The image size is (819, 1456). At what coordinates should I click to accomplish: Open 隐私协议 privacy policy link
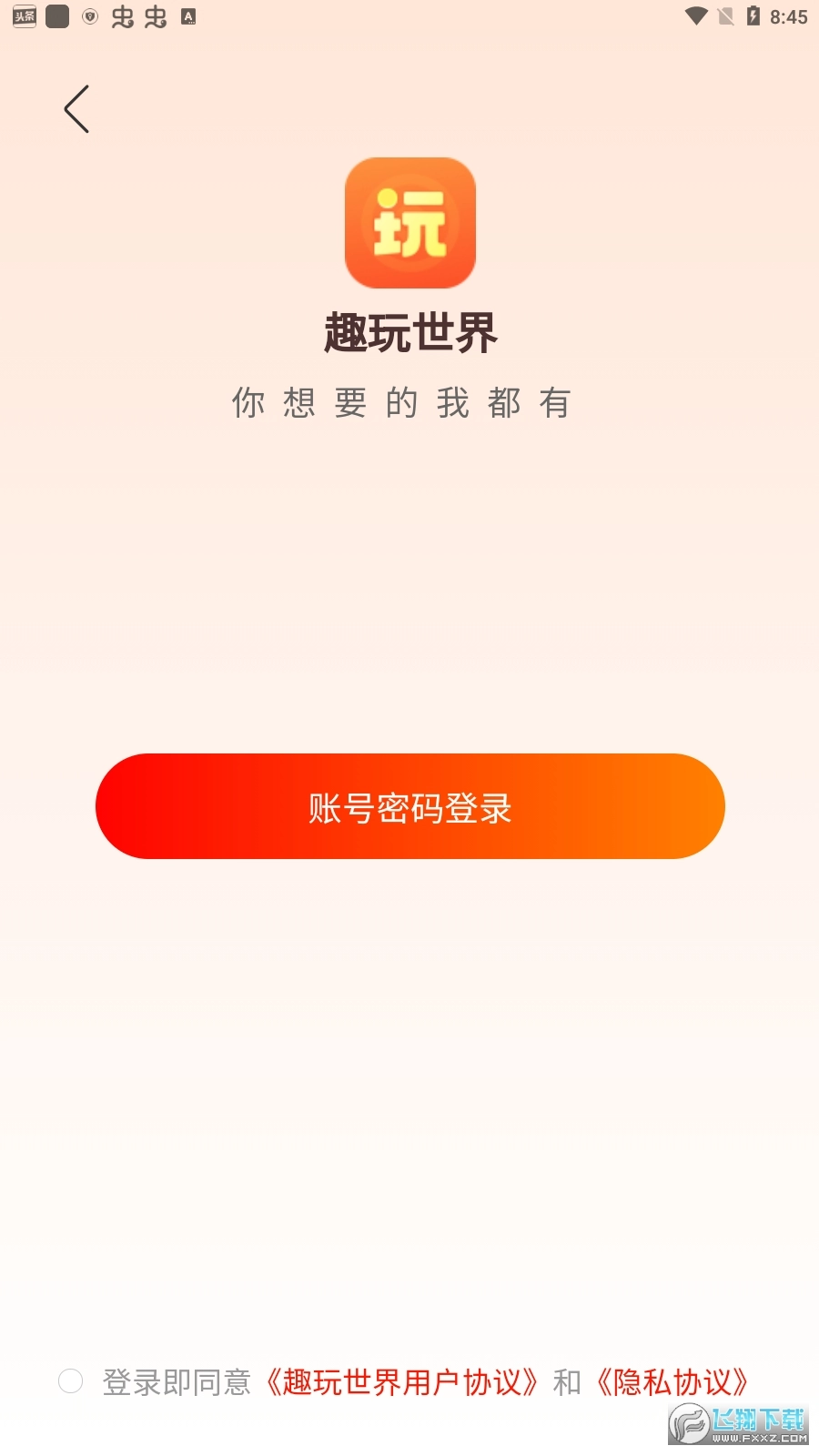(x=671, y=1382)
